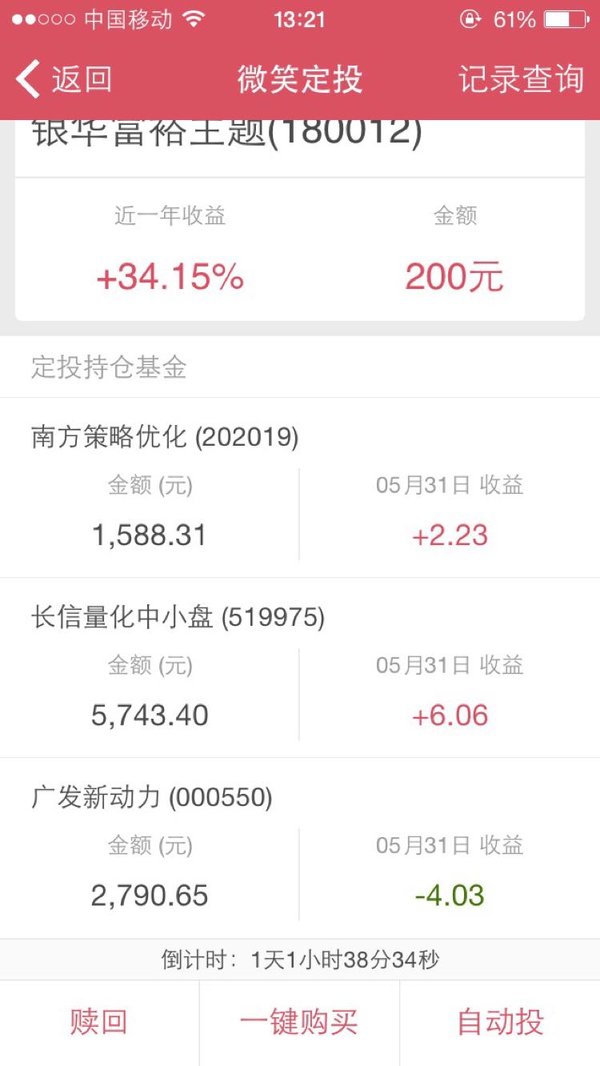Select 一键购买 one-click purchase

299,1022
